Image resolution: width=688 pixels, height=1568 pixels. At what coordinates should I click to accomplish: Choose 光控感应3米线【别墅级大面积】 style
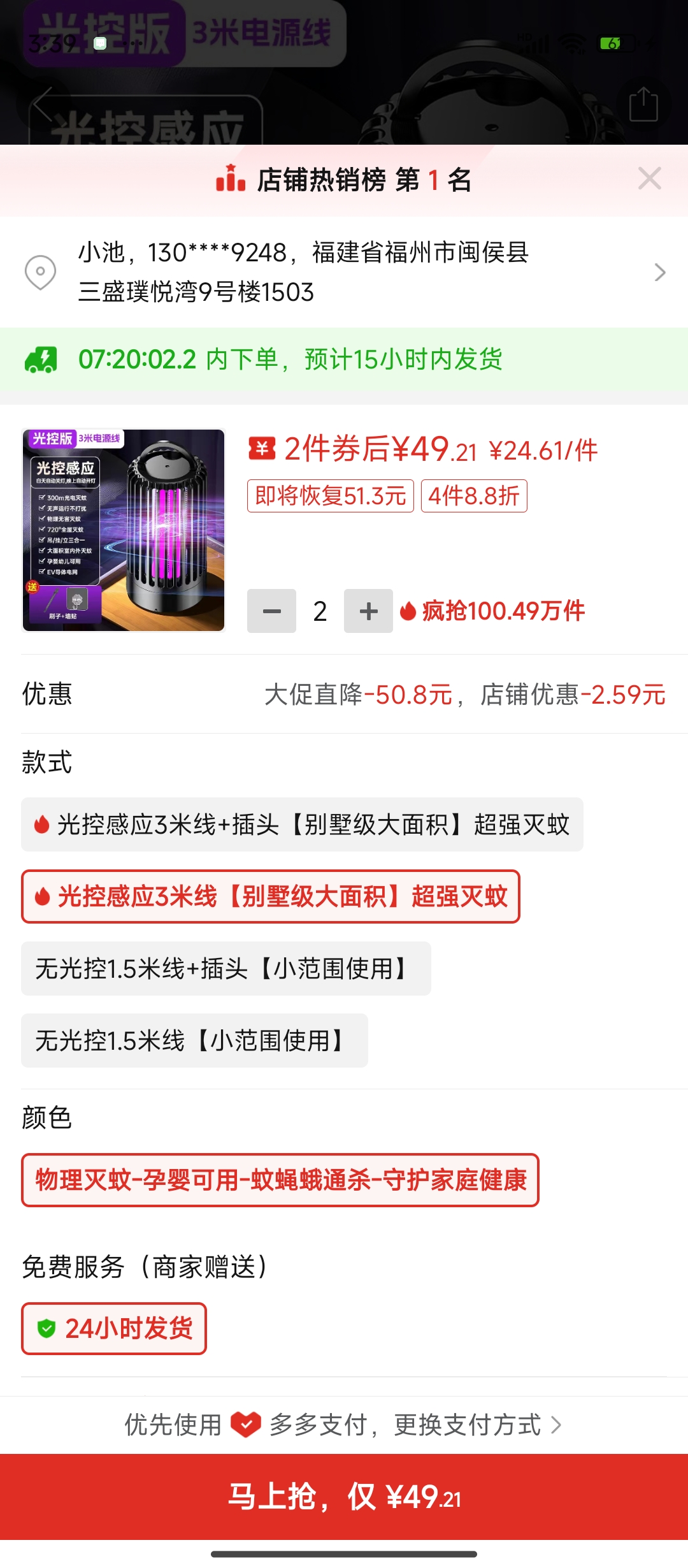click(271, 896)
